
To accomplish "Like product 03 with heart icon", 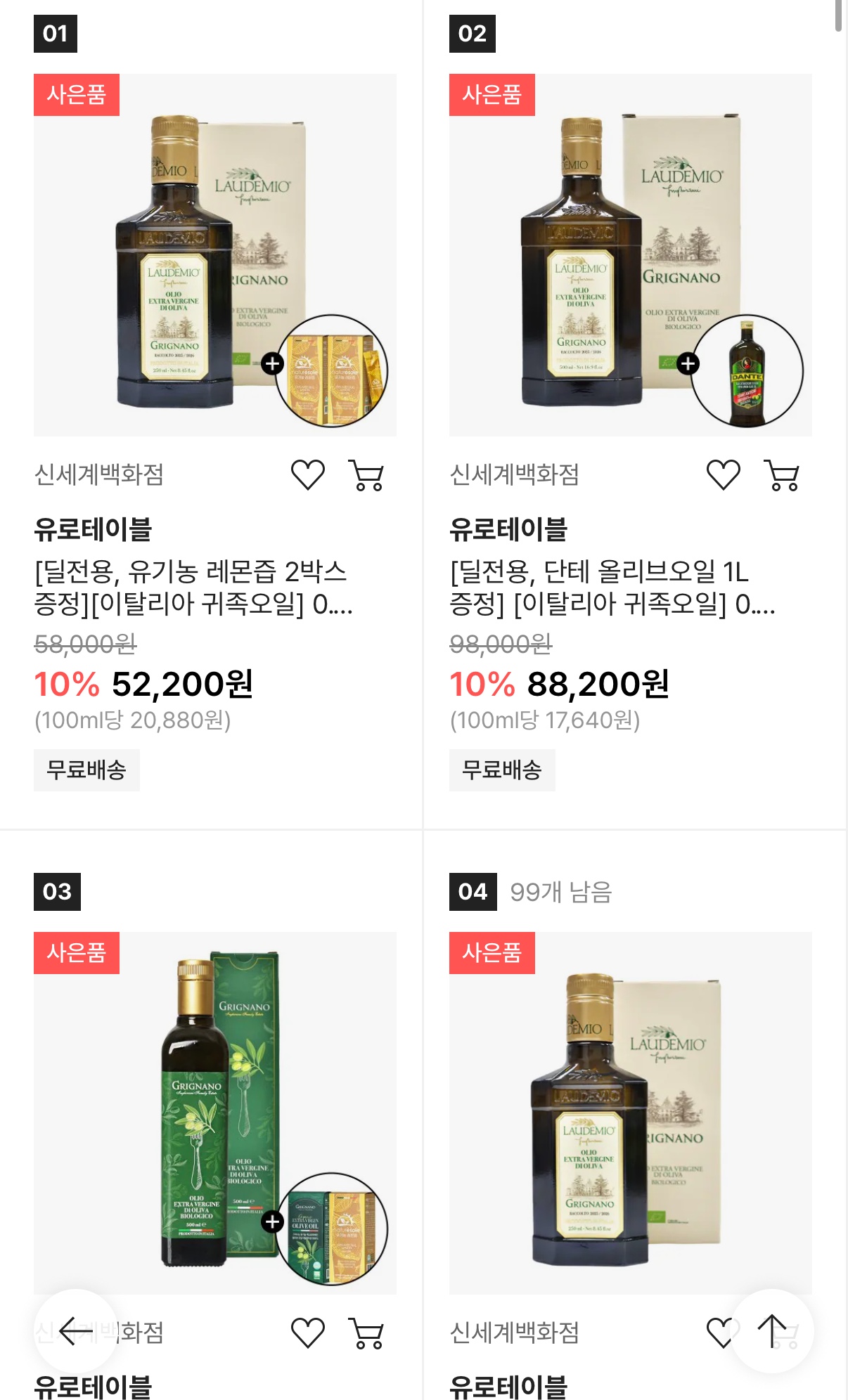I will pyautogui.click(x=308, y=1333).
